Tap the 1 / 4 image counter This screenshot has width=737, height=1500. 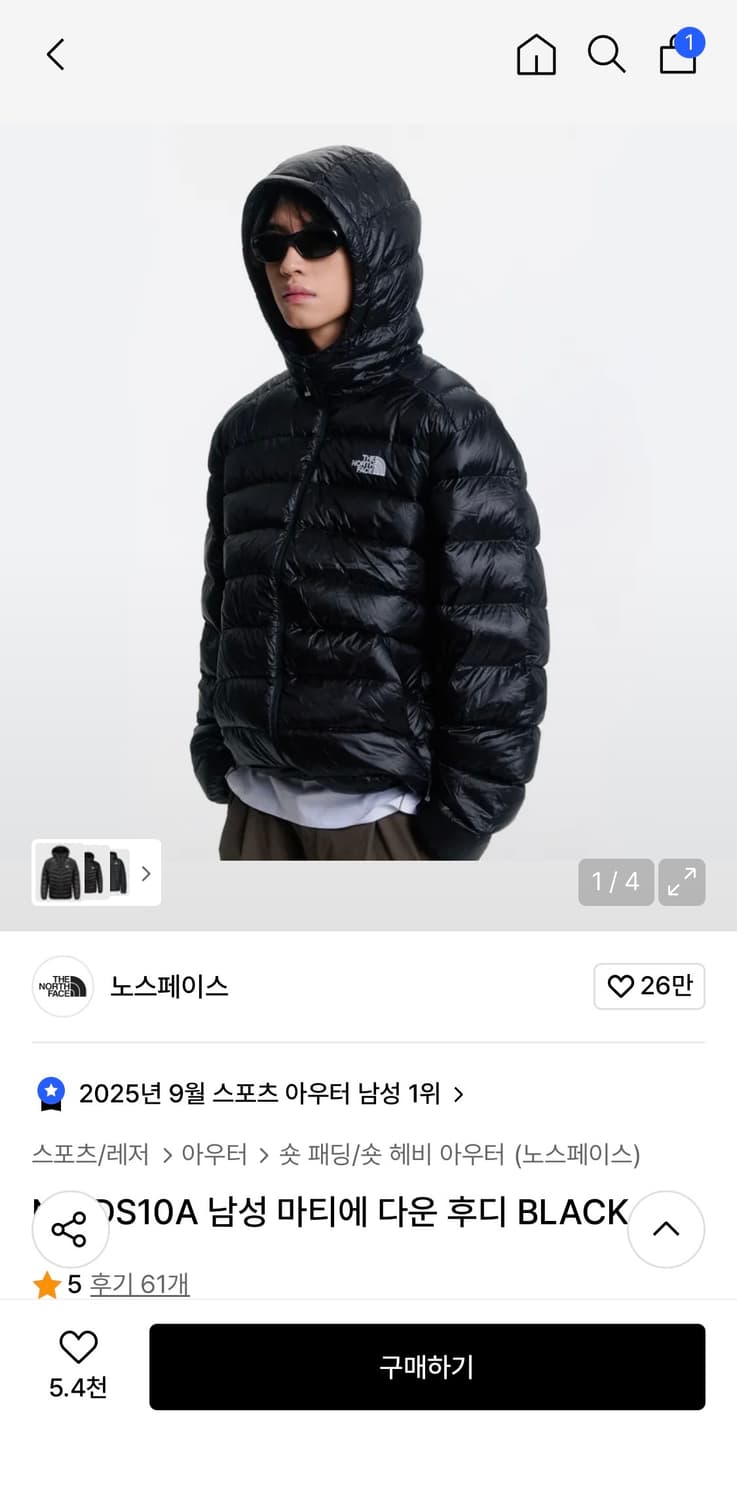(x=615, y=882)
